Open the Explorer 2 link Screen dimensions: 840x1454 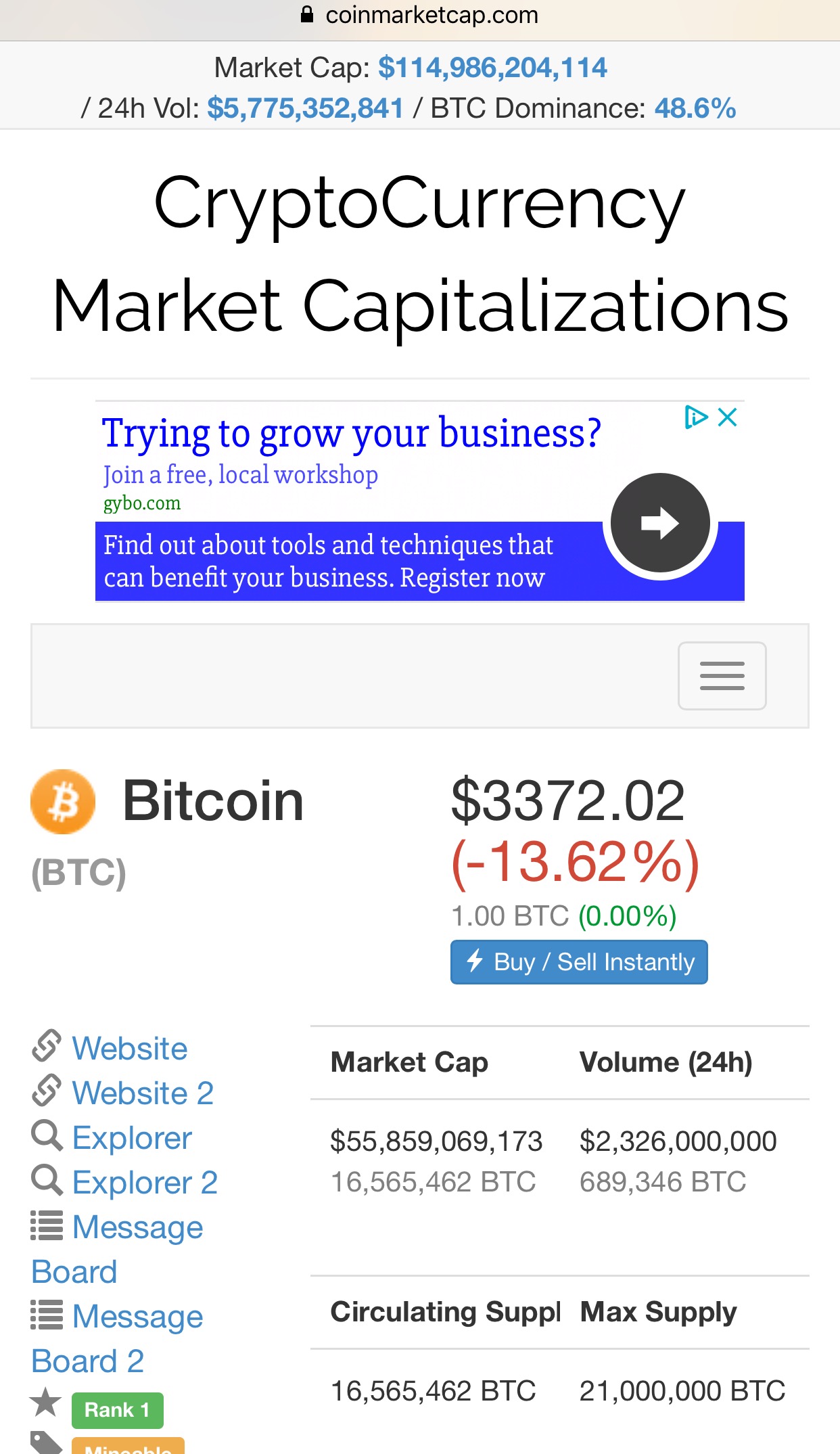pos(144,1182)
